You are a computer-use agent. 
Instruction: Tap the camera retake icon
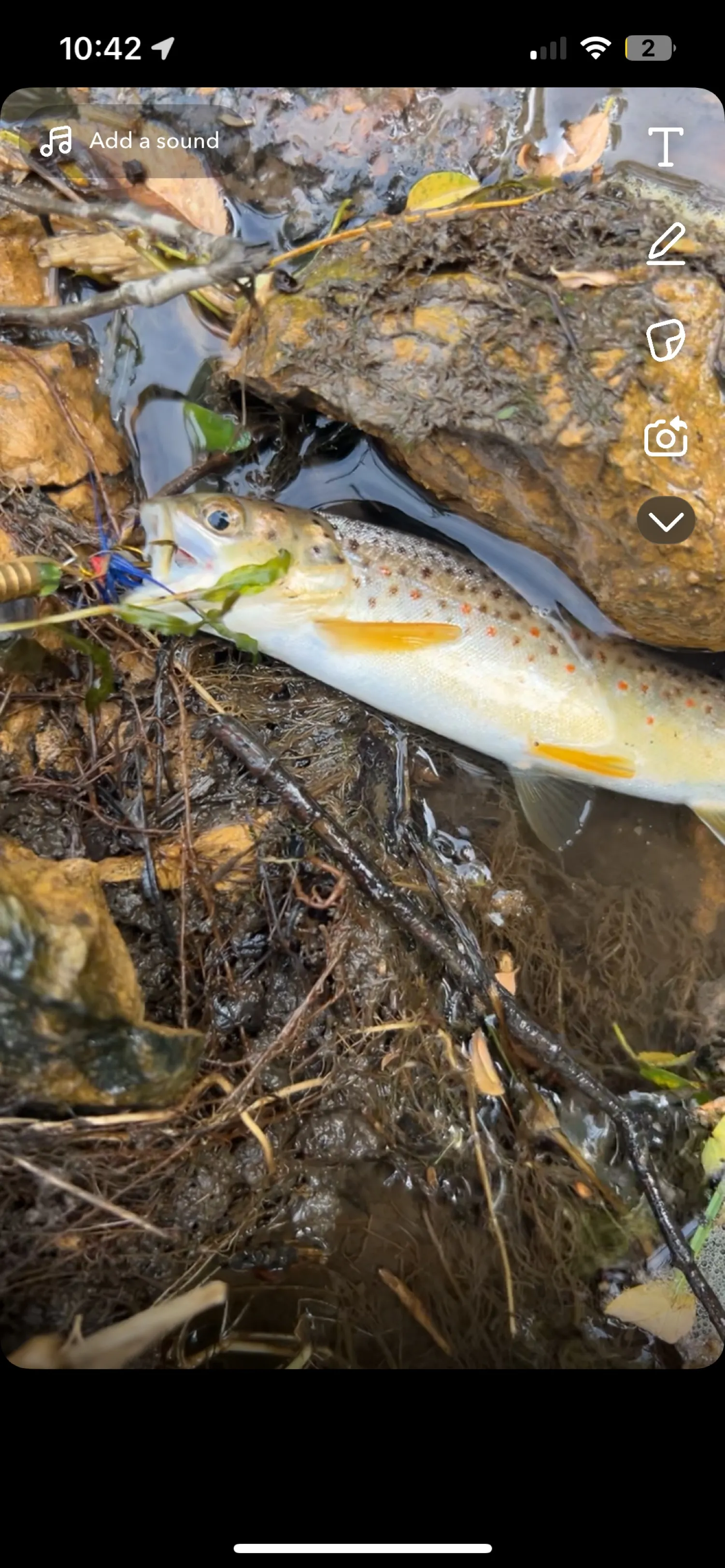pos(665,437)
